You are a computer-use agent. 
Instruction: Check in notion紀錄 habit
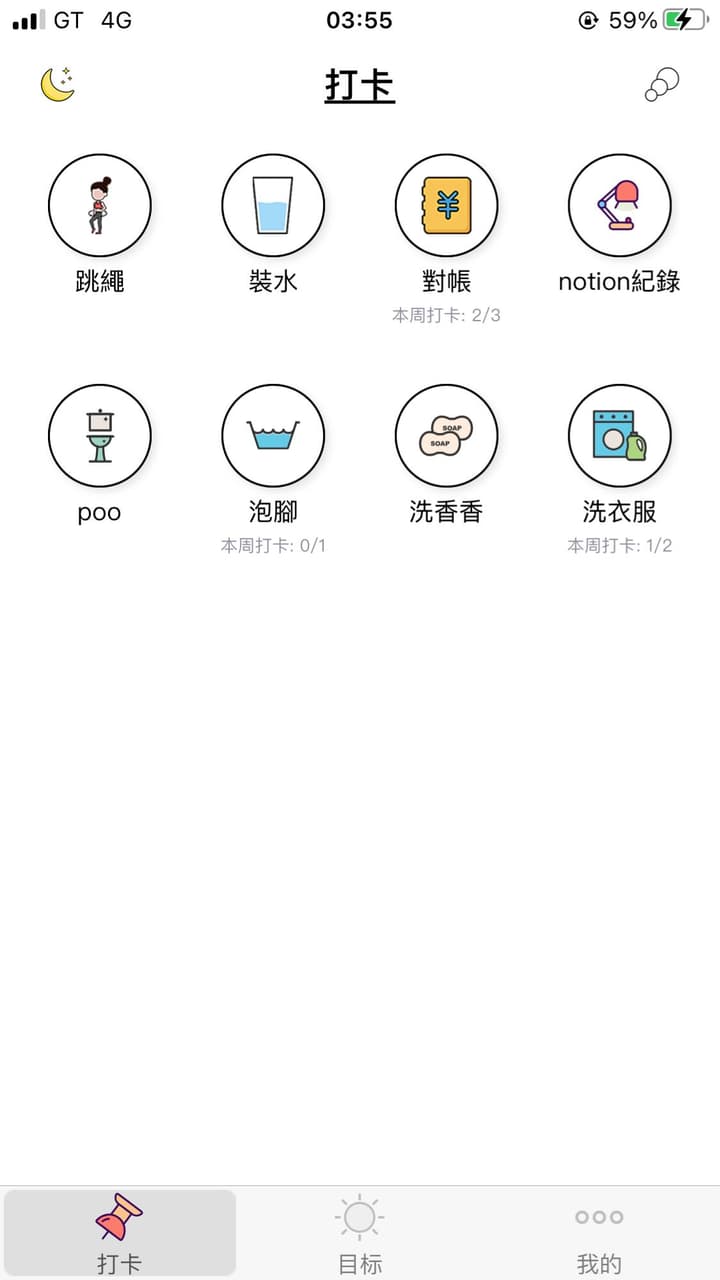click(619, 206)
